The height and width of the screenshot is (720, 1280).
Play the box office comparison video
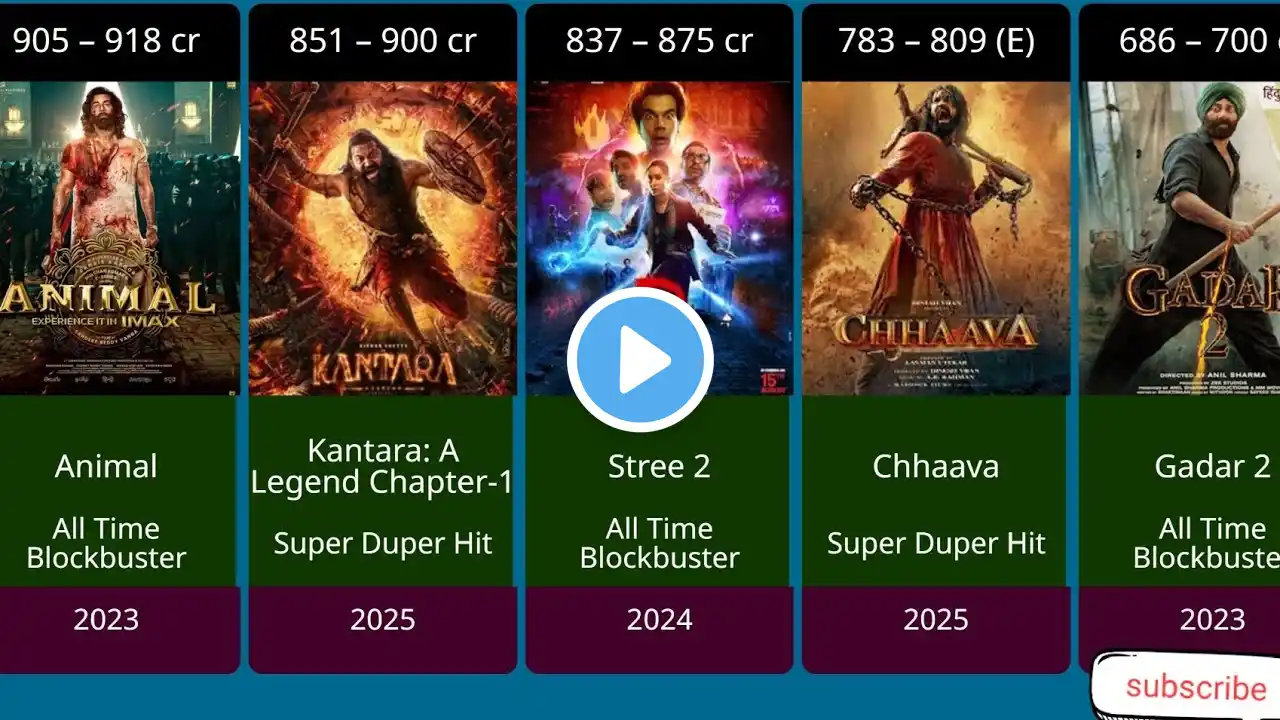pyautogui.click(x=640, y=360)
